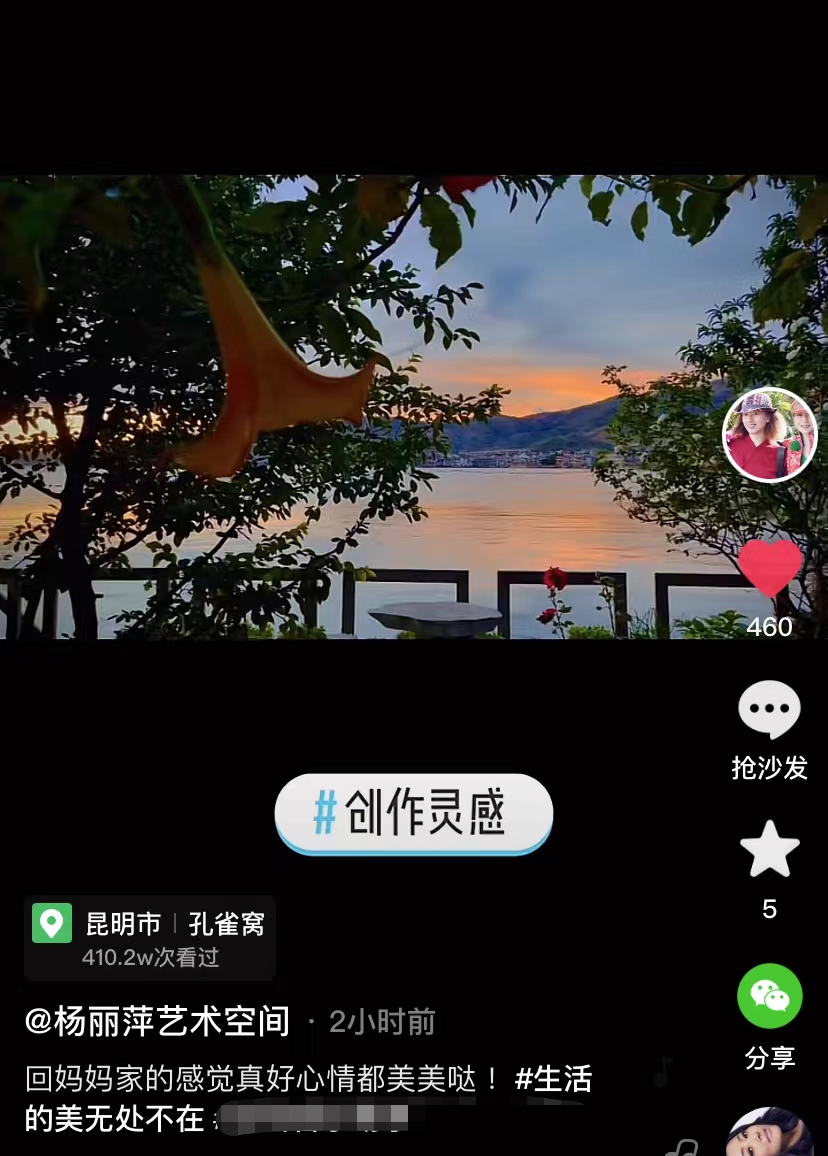Open comments via the speech bubble icon

tap(769, 710)
